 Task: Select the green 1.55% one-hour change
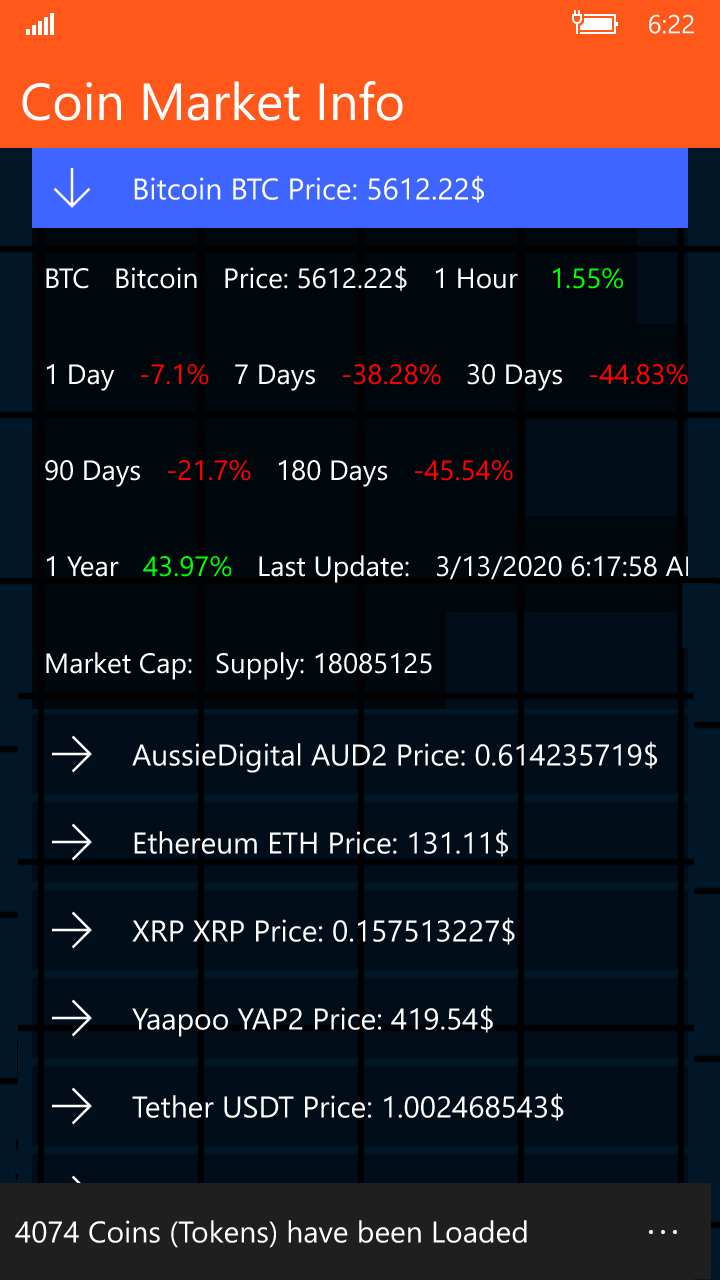[587, 279]
